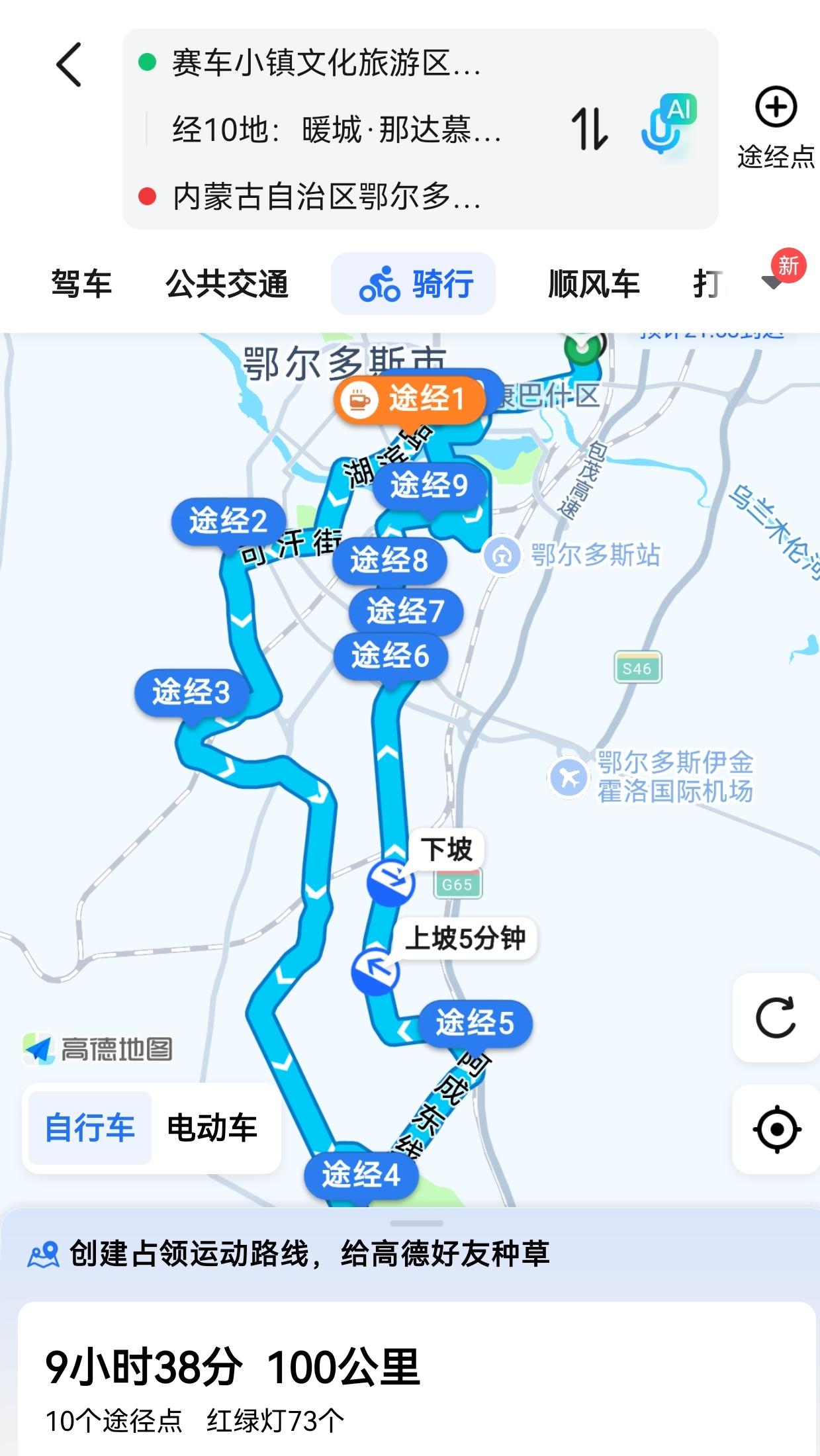Tap the 途经5 waypoint marker
Viewport: 820px width, 1456px height.
click(474, 1023)
